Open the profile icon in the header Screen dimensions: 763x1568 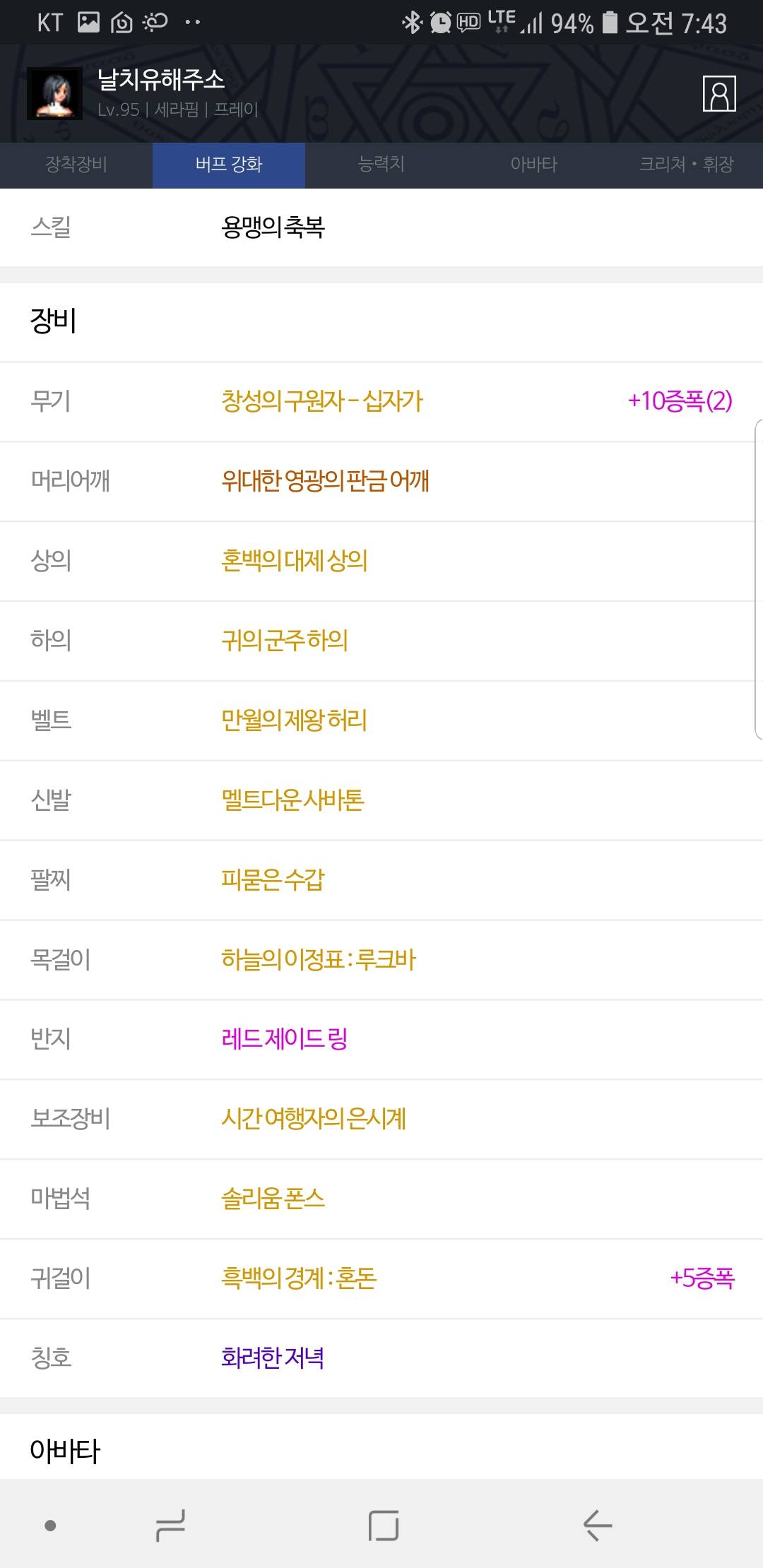click(719, 93)
